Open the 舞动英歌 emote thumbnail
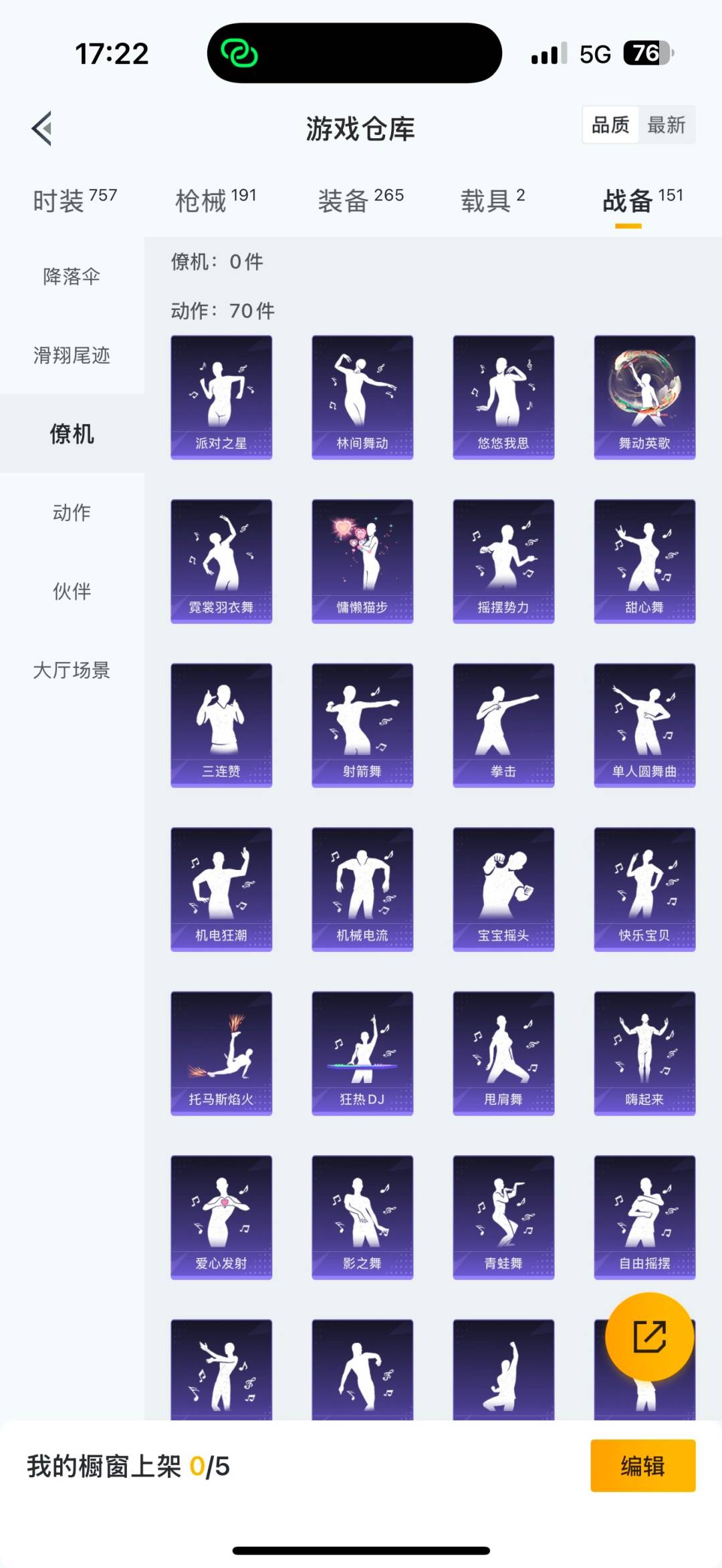Viewport: 722px width, 1568px height. (644, 396)
